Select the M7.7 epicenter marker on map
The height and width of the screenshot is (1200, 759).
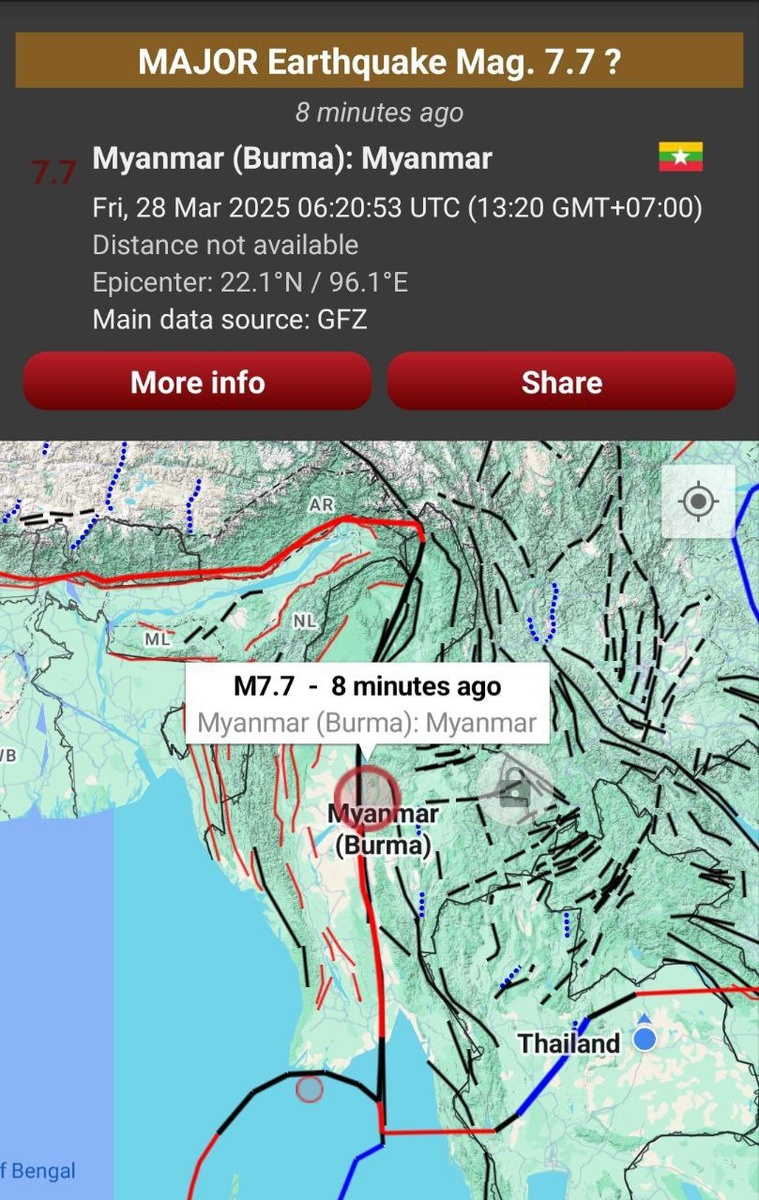[367, 797]
